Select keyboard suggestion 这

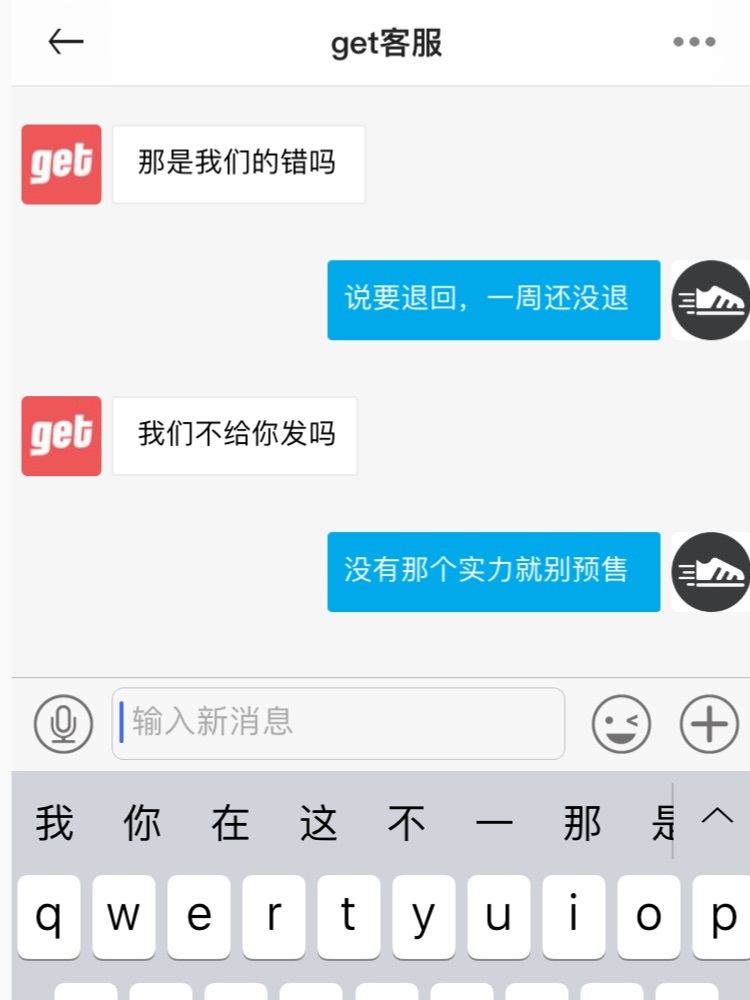[318, 824]
